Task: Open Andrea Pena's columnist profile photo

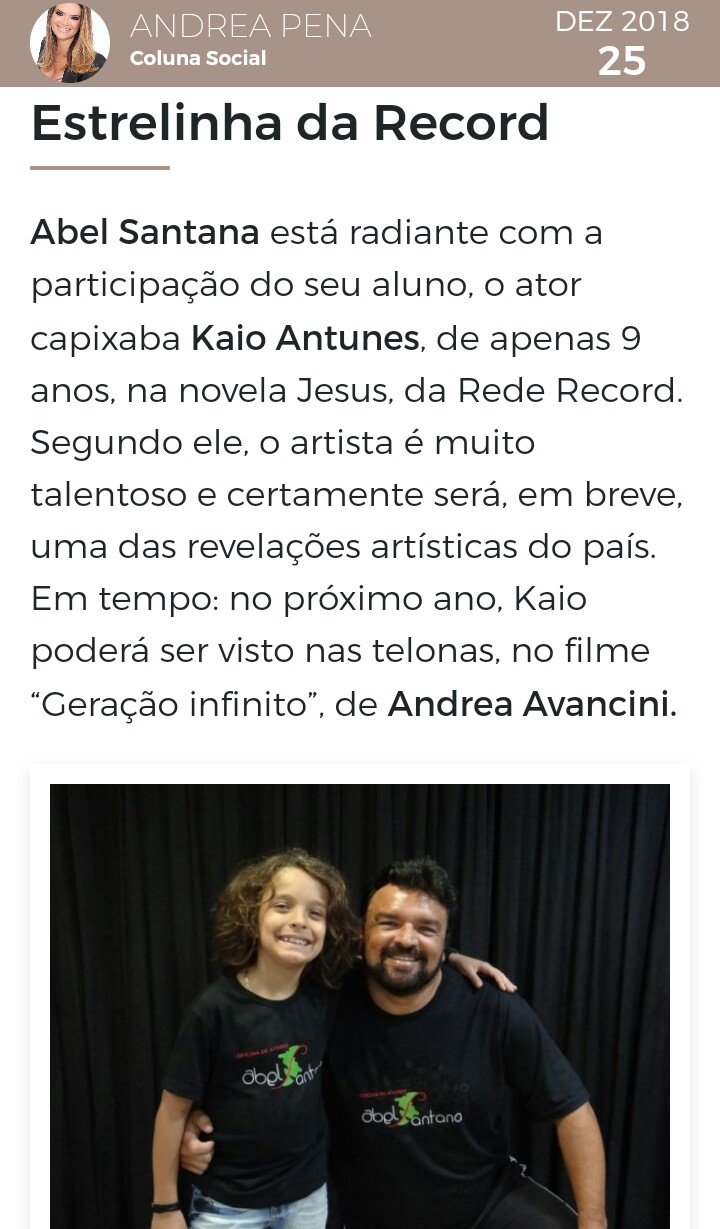Action: 70,43
